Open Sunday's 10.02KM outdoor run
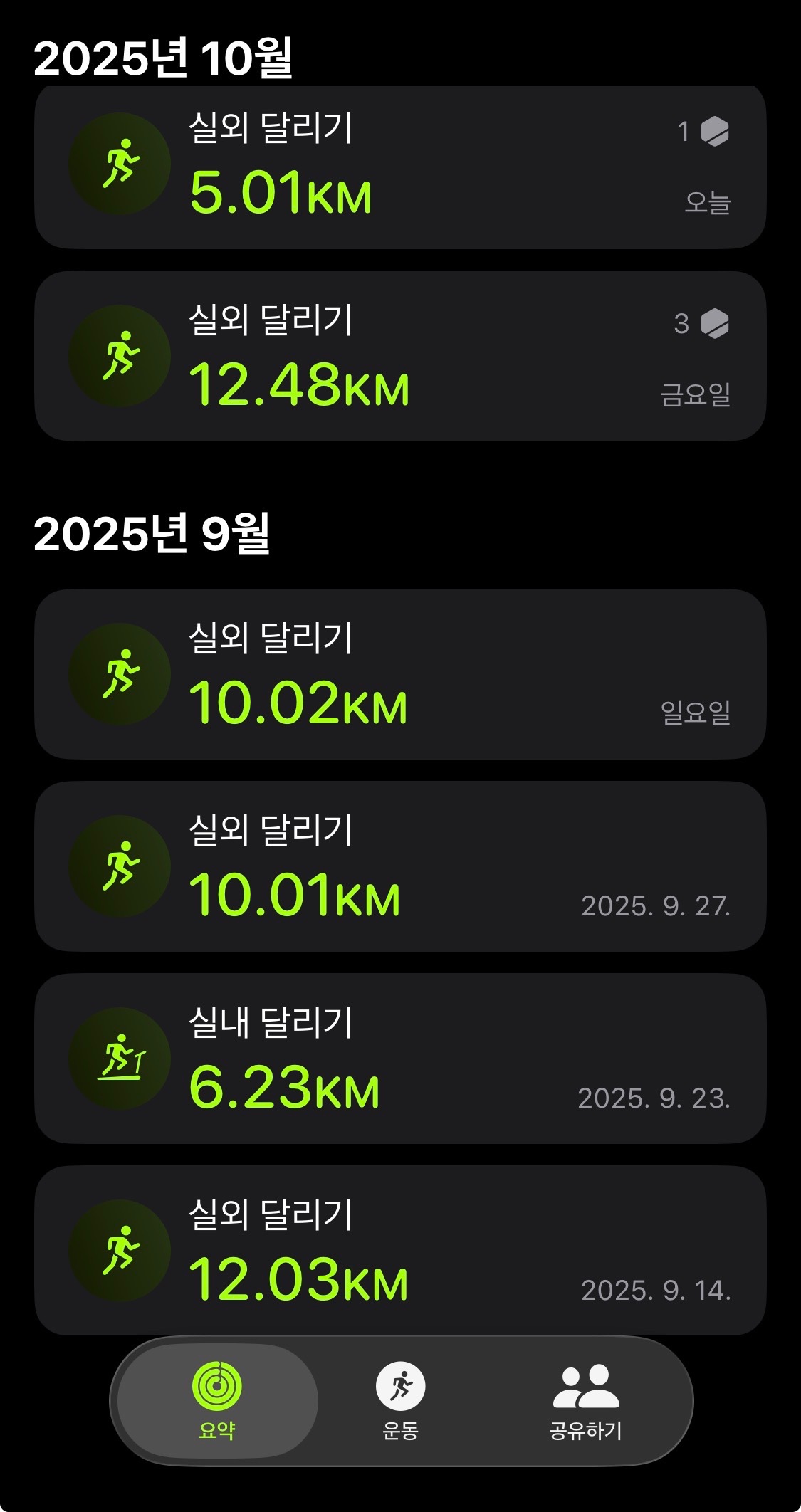 click(x=399, y=673)
